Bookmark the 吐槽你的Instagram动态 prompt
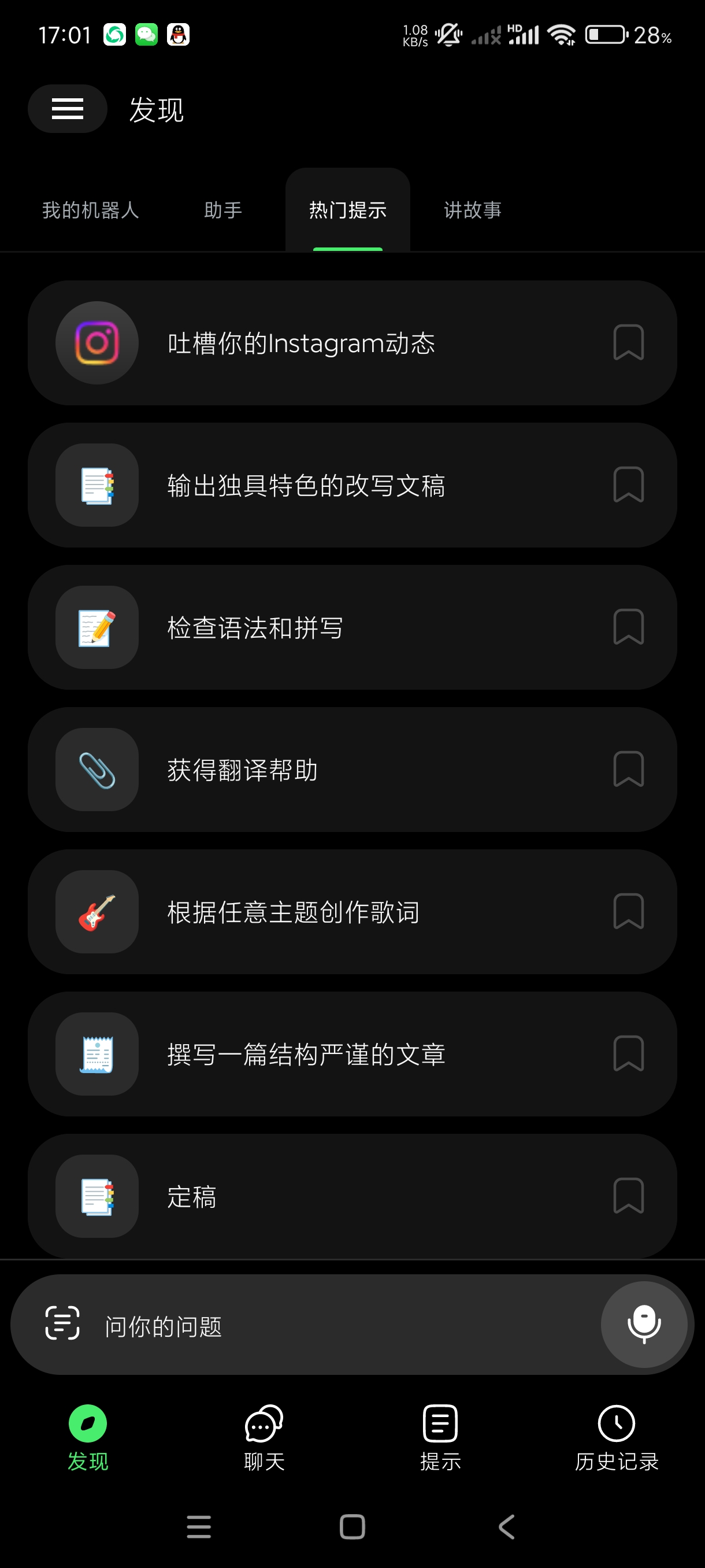 tap(628, 343)
